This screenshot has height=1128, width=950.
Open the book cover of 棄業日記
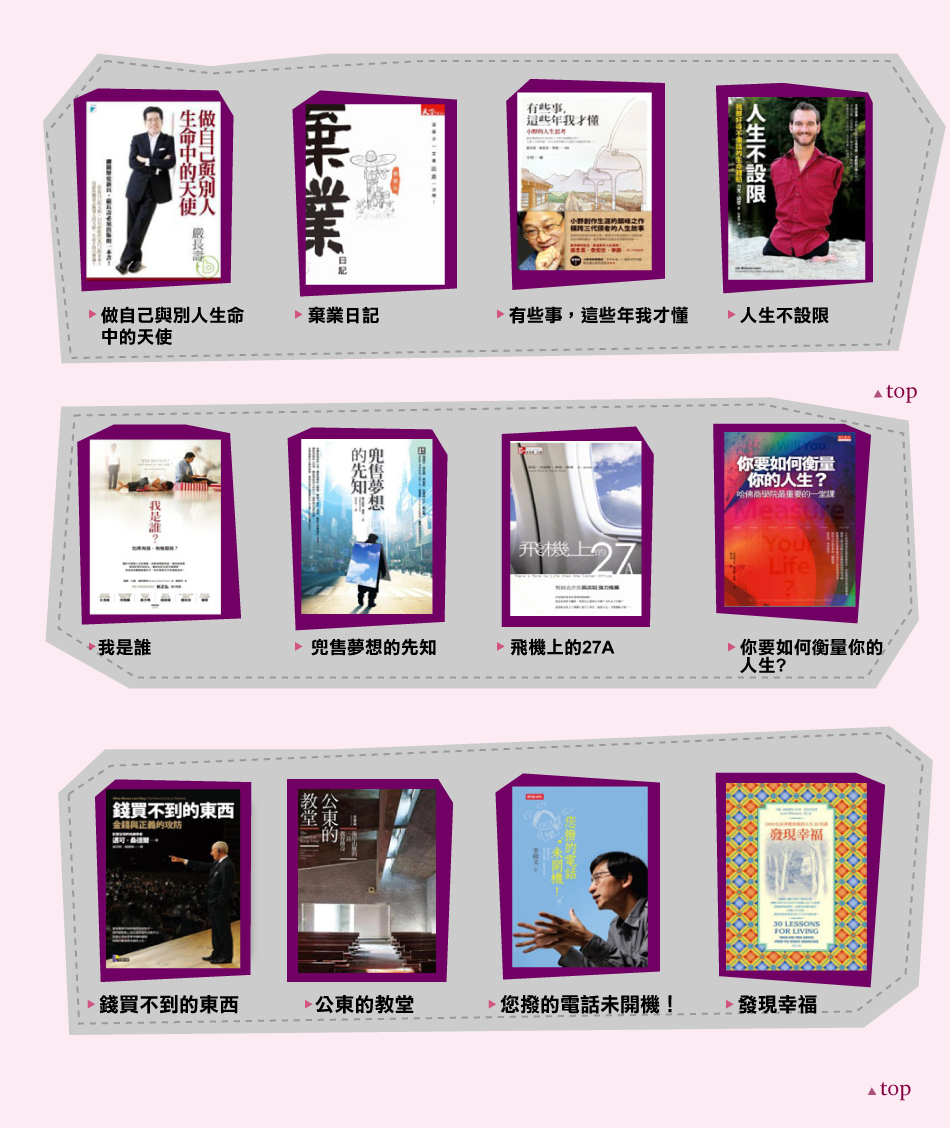[375, 194]
